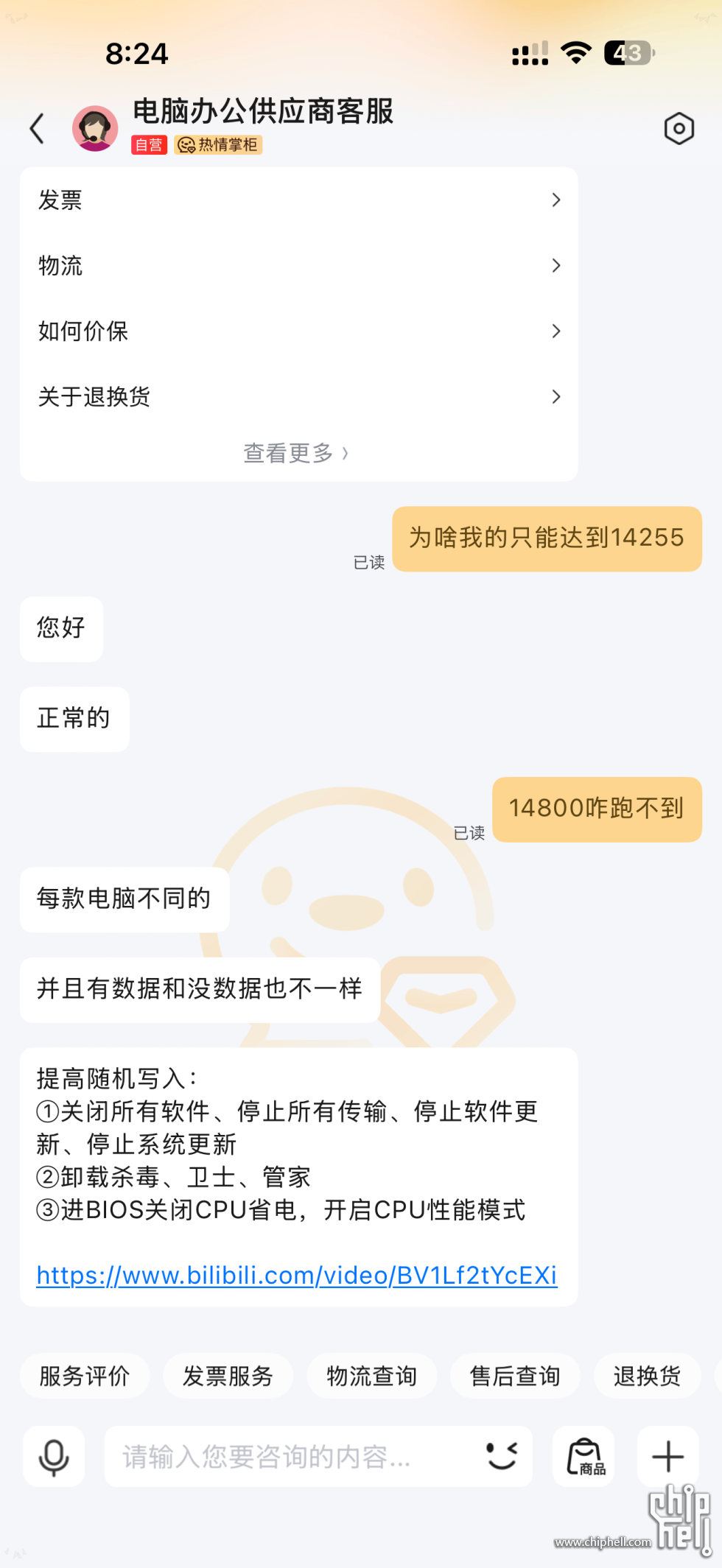
Task: Expand the 发票 FAQ entry
Action: coord(298,200)
